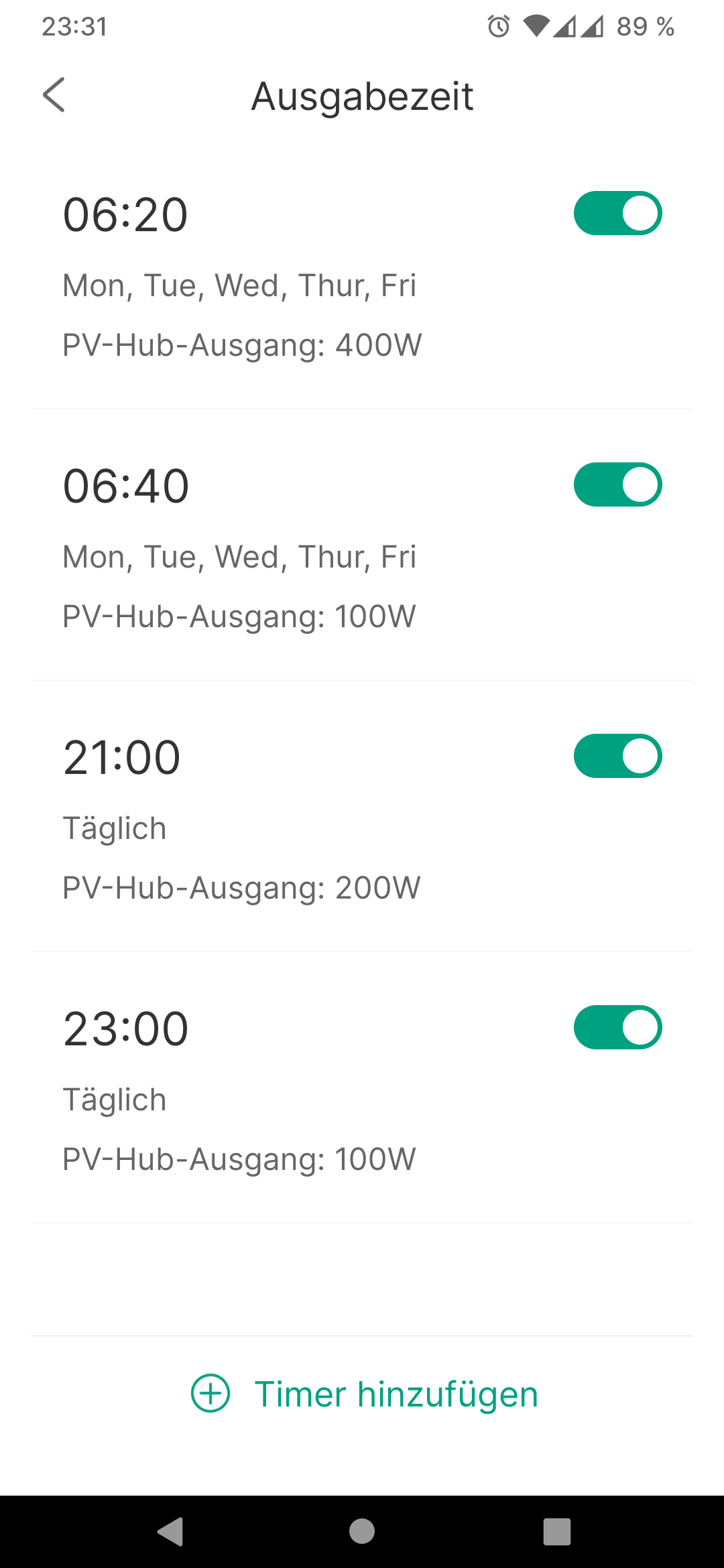Turn off the 06:40 timer switch
Screen dimensions: 724x1568
click(x=617, y=484)
